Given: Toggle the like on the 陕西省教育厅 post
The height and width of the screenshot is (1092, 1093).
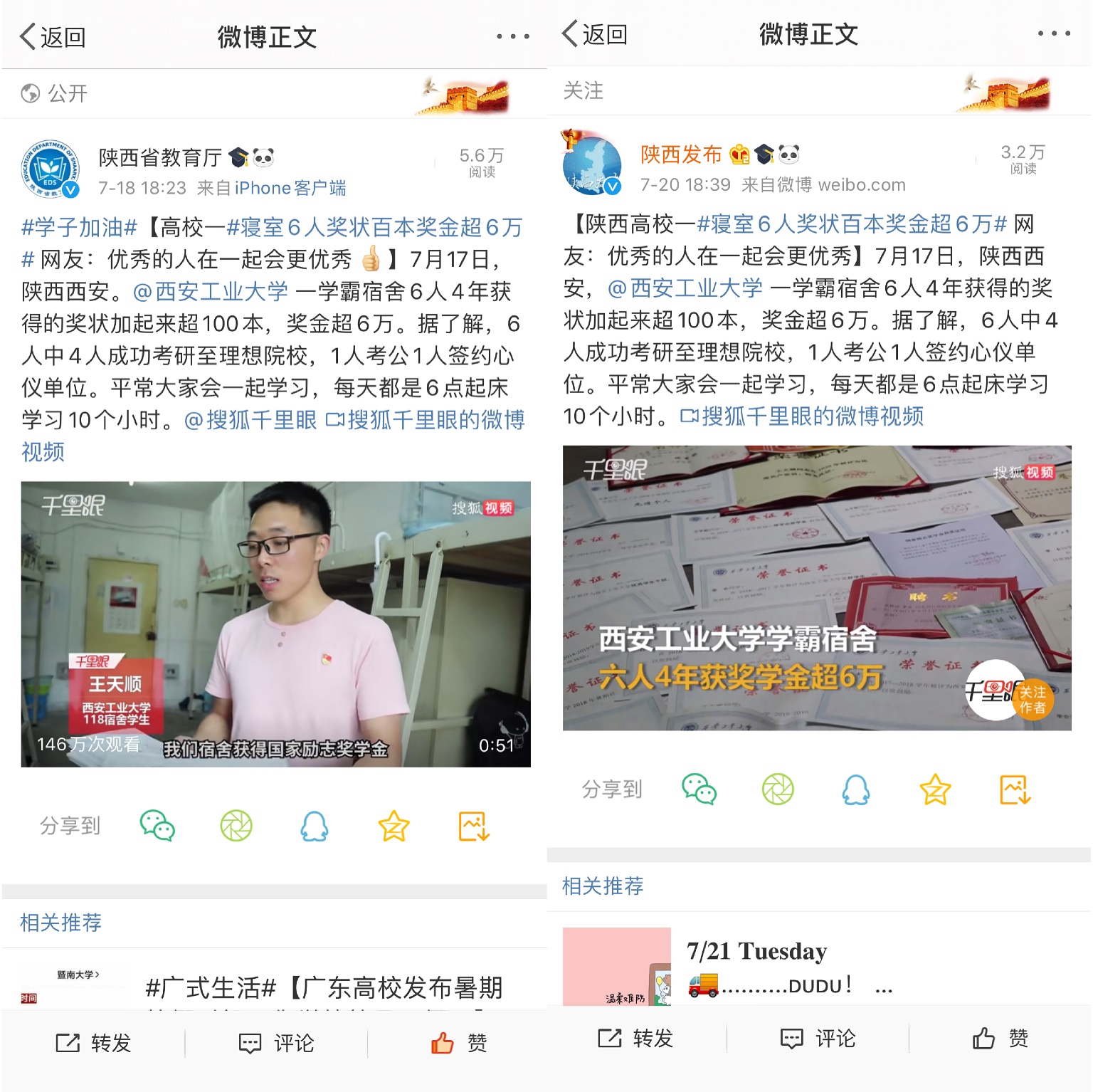Looking at the screenshot, I should point(459,1043).
